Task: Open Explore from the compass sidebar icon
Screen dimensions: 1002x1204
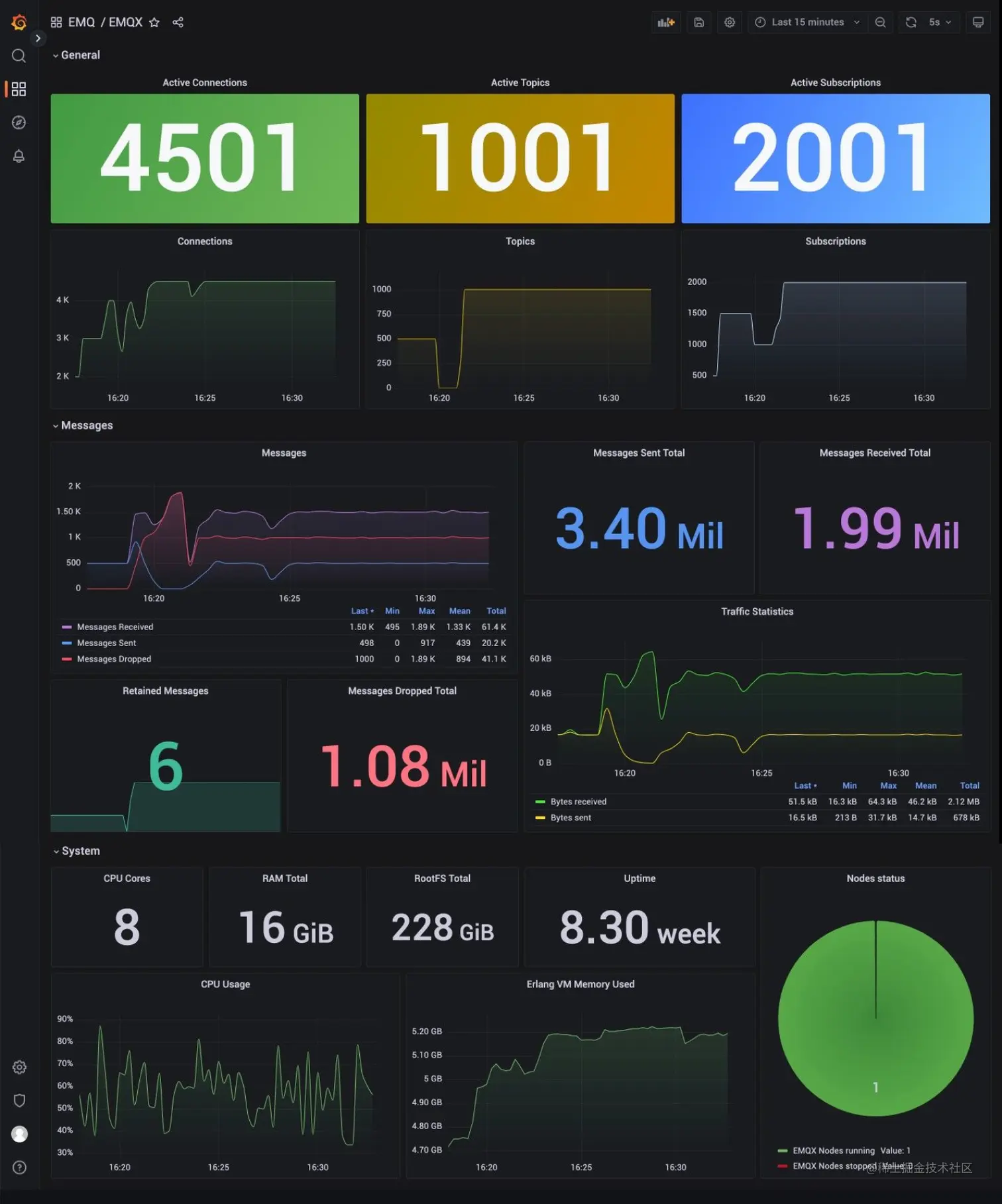Action: 19,123
